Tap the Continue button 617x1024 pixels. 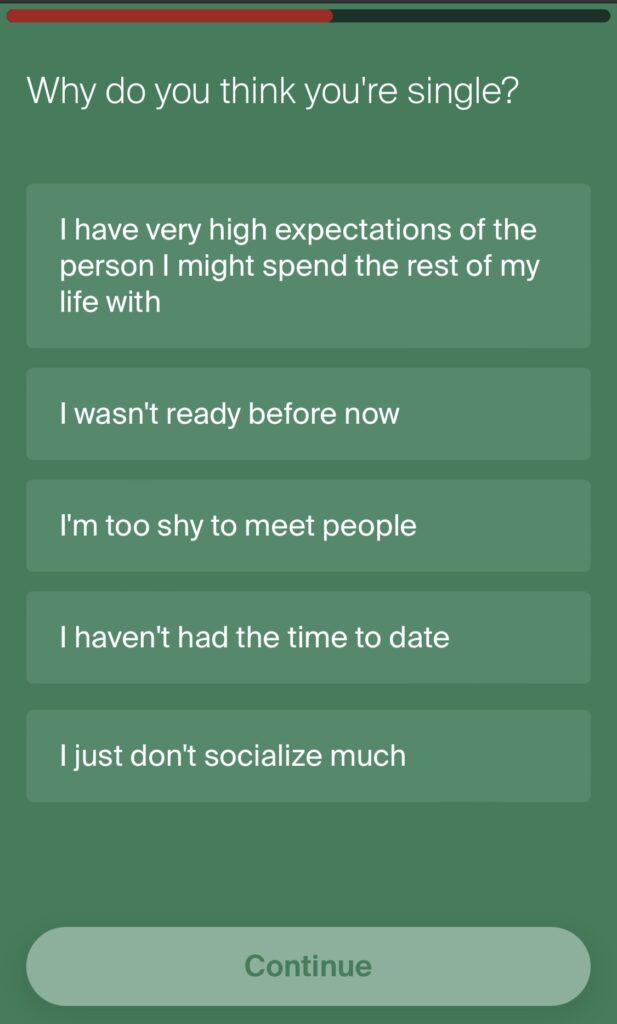pos(308,966)
